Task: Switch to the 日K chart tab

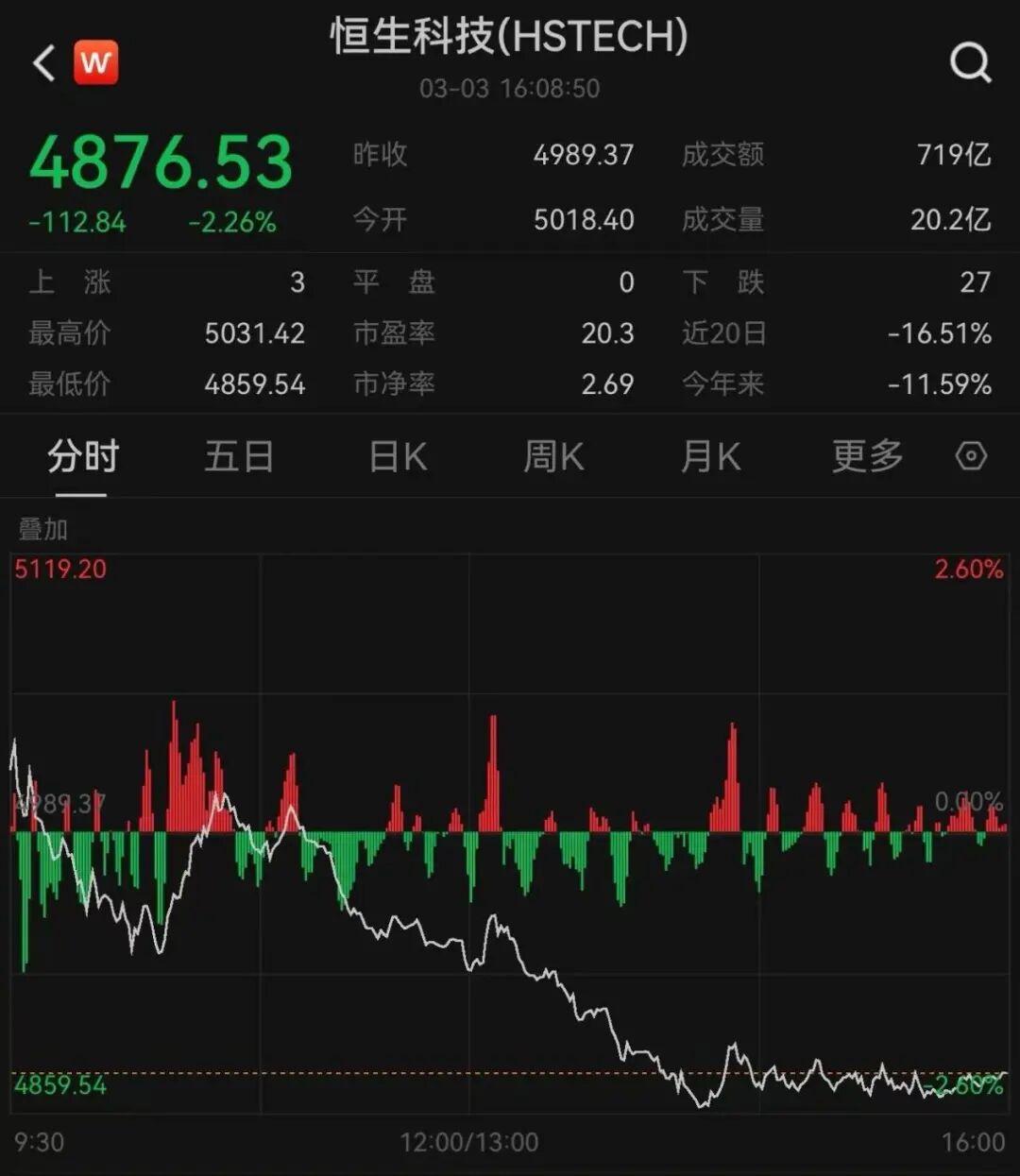Action: (398, 457)
